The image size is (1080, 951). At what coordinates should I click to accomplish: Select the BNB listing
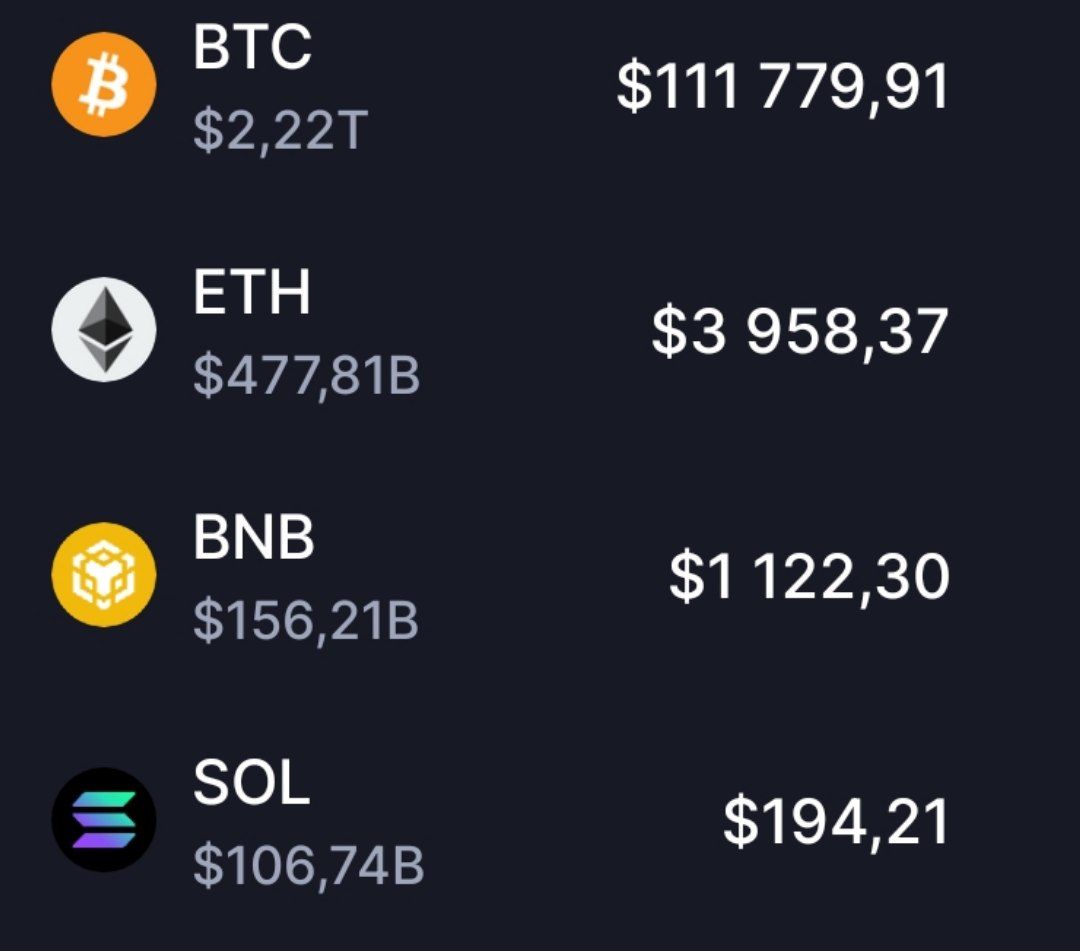coord(500,578)
